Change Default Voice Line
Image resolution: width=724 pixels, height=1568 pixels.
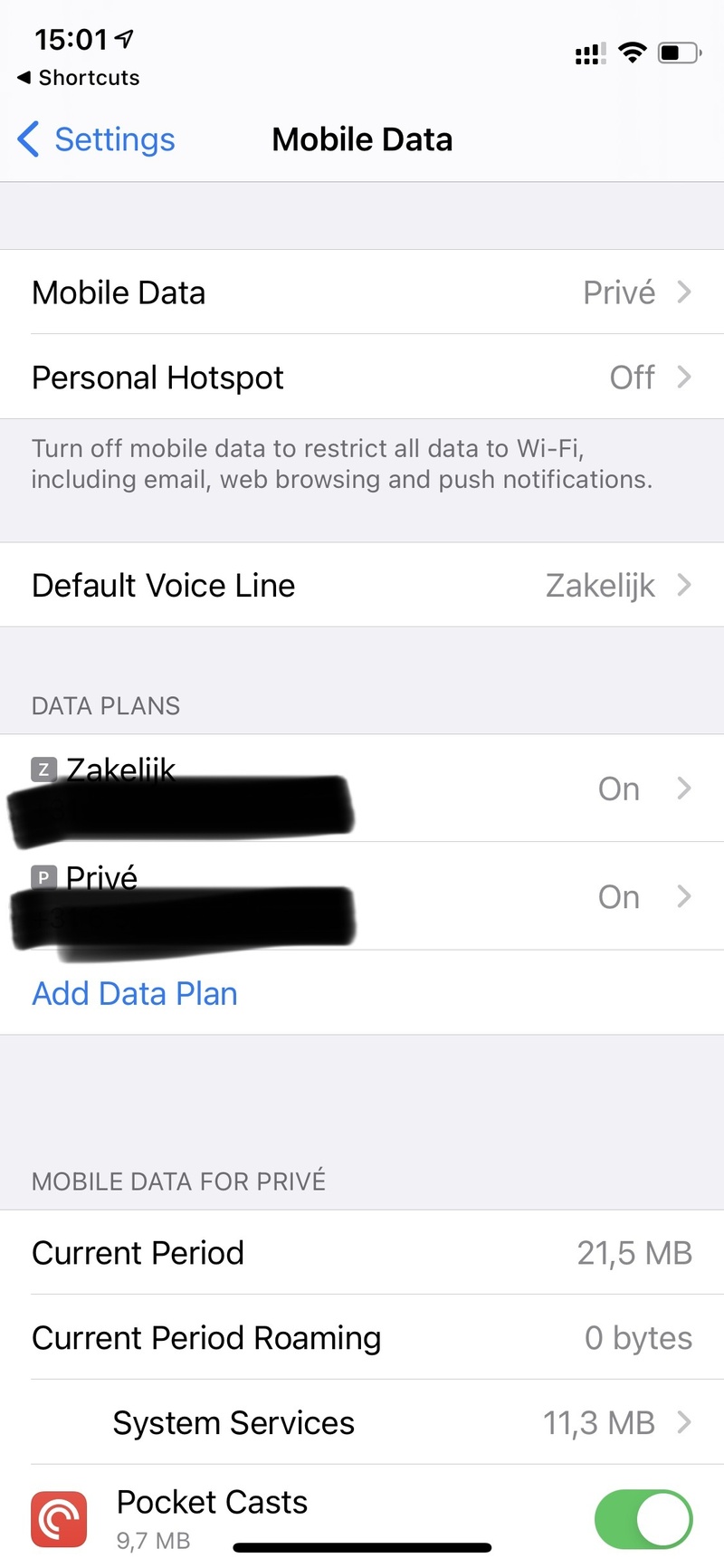pyautogui.click(x=362, y=586)
